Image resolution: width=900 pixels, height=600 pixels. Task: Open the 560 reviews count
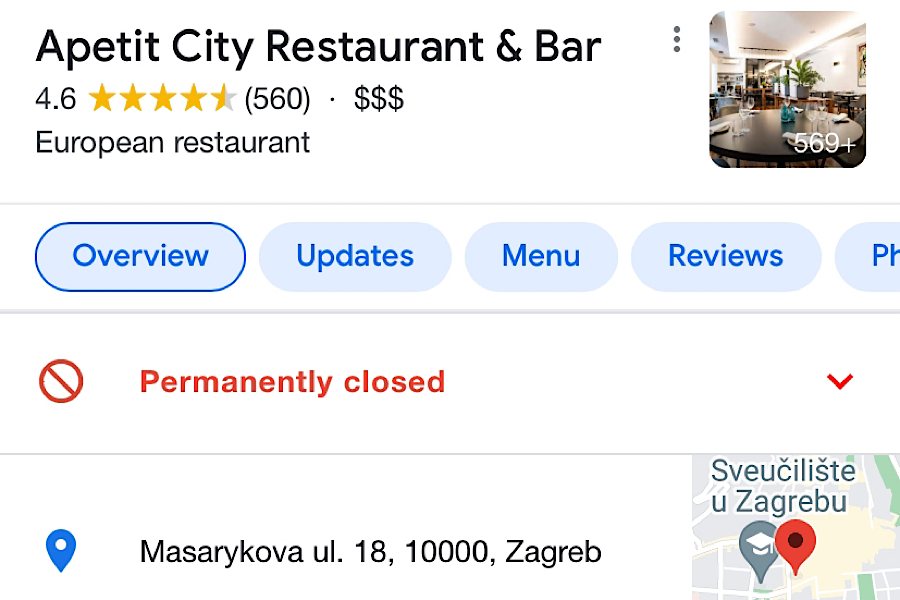coord(278,99)
